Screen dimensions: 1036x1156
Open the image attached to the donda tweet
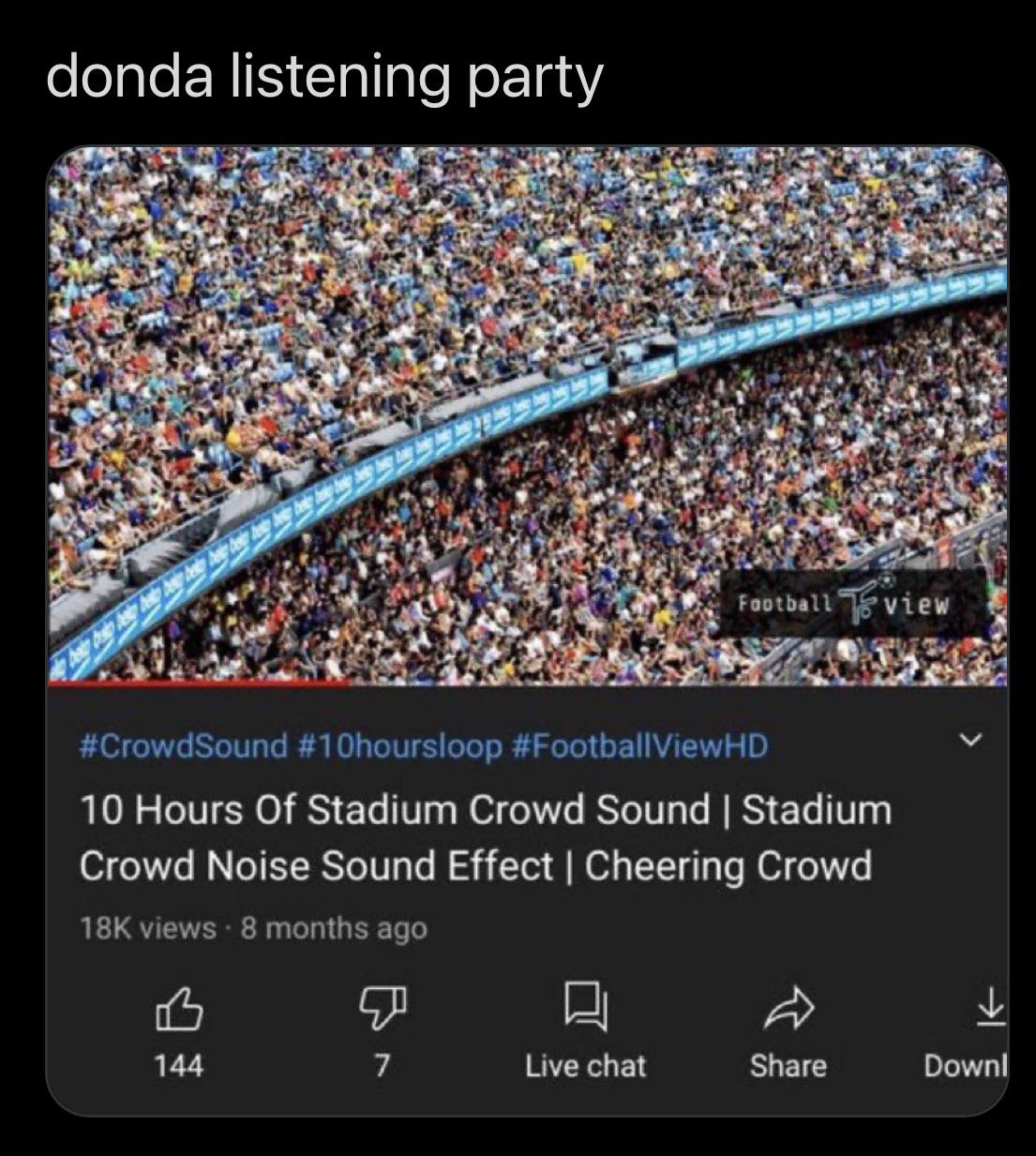527,630
